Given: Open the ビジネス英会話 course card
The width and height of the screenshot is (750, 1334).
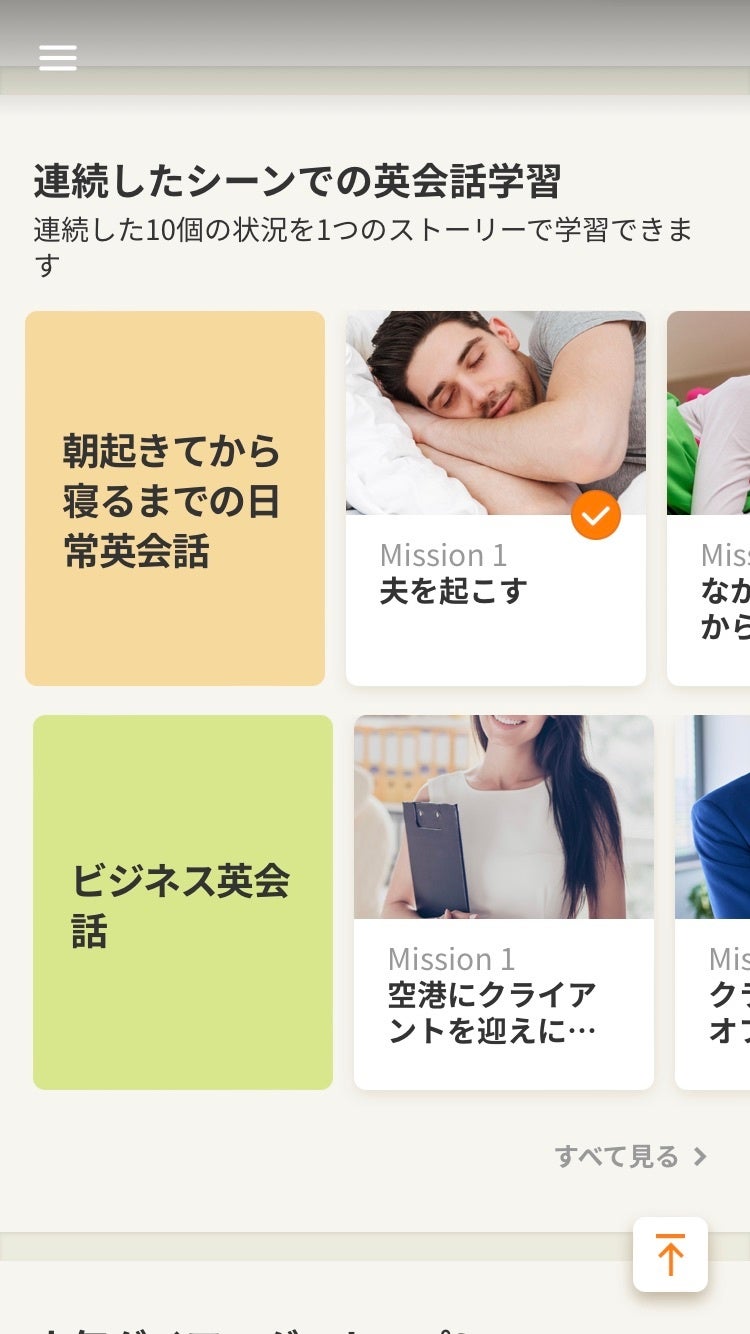Looking at the screenshot, I should [183, 902].
